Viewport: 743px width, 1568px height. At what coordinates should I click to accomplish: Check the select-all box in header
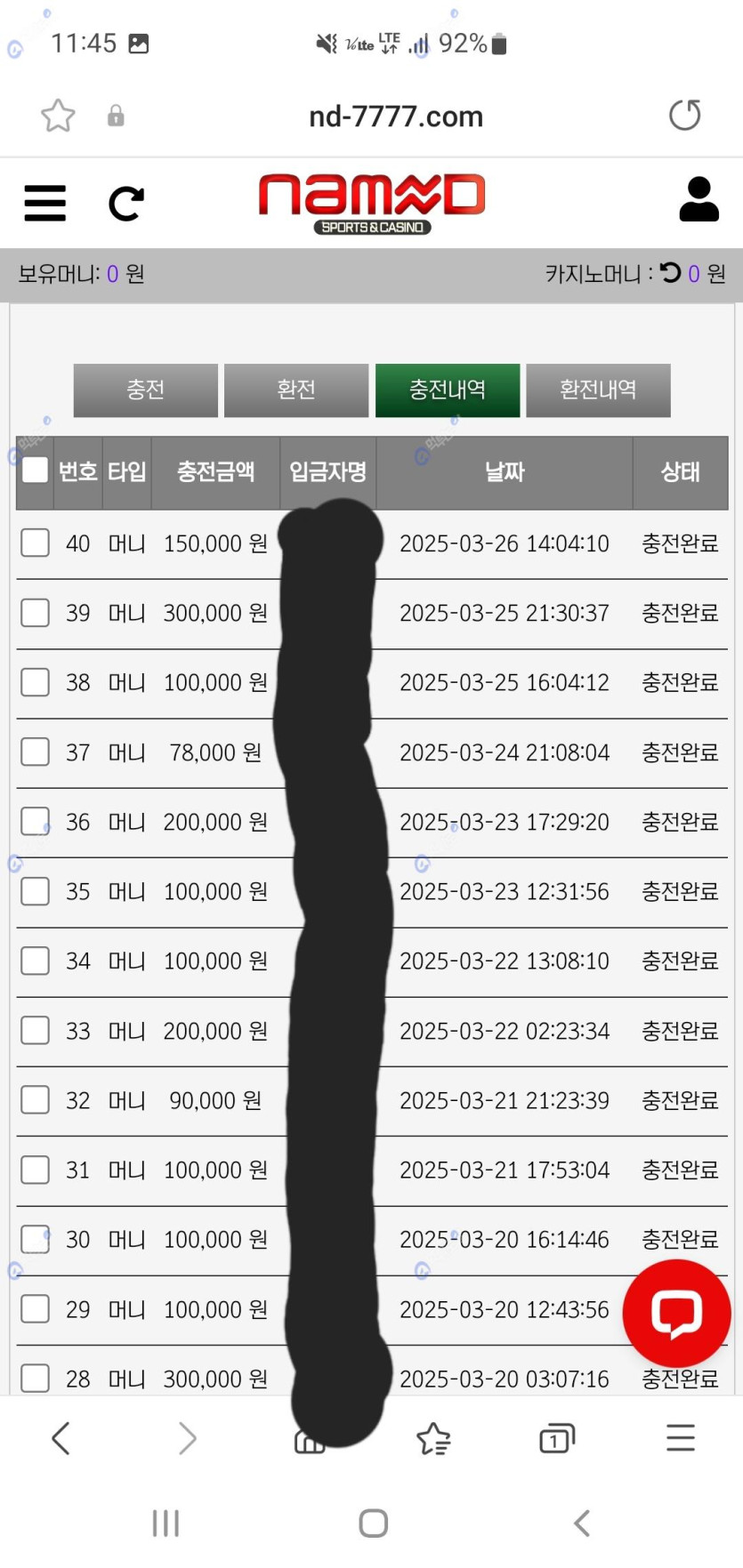click(x=35, y=470)
